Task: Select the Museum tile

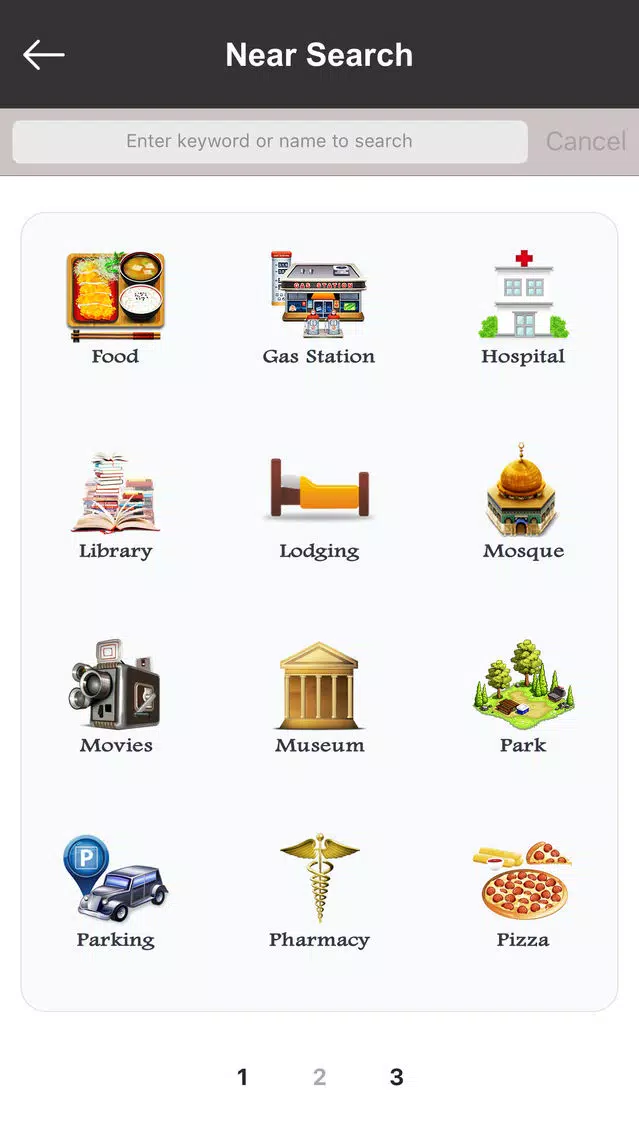Action: tap(320, 697)
